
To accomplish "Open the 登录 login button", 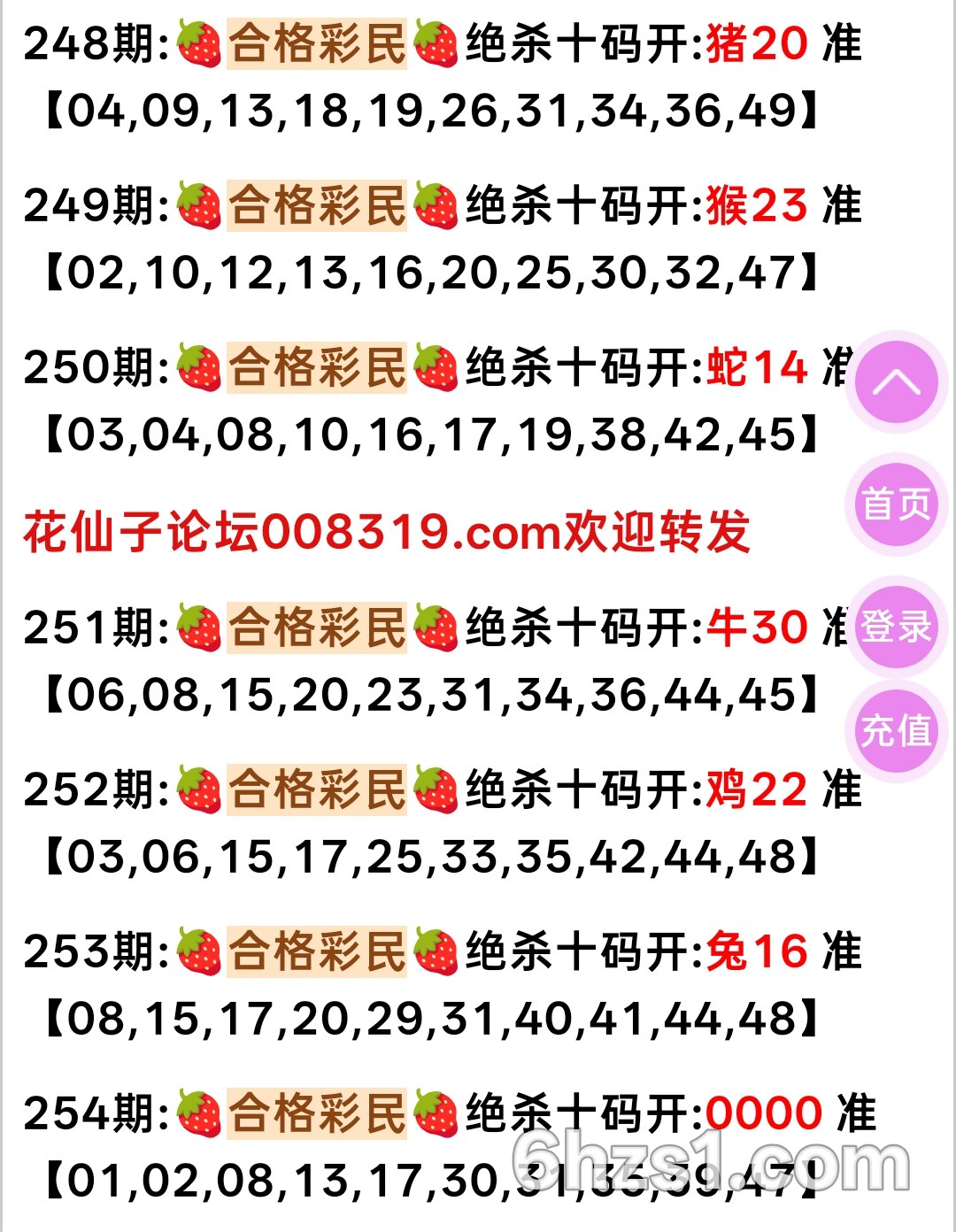I will click(896, 627).
